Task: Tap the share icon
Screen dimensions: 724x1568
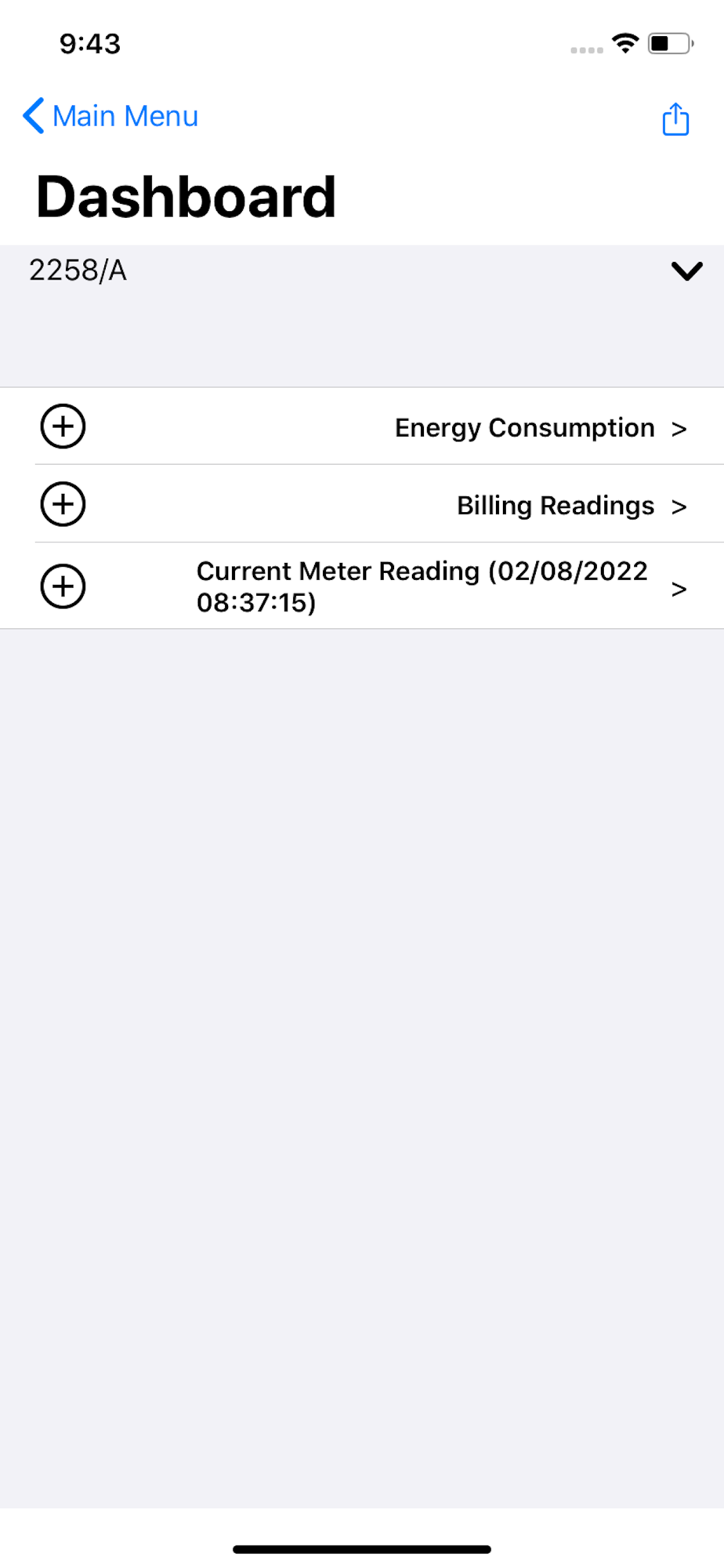Action: 675,119
